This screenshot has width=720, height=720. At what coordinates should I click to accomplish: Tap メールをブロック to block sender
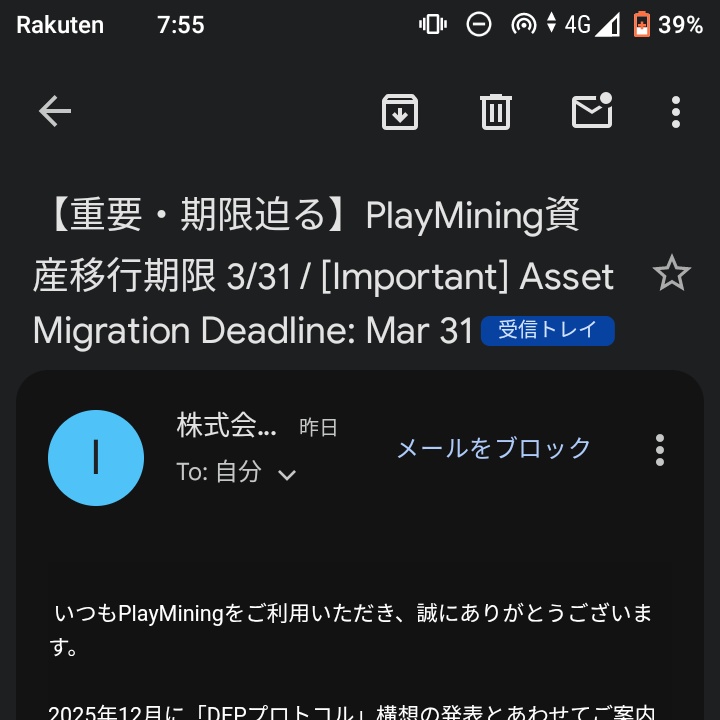[494, 448]
